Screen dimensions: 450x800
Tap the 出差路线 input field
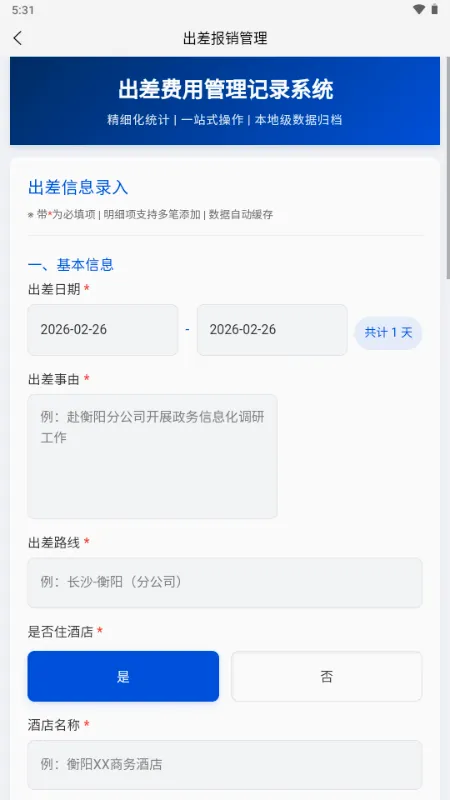225,582
